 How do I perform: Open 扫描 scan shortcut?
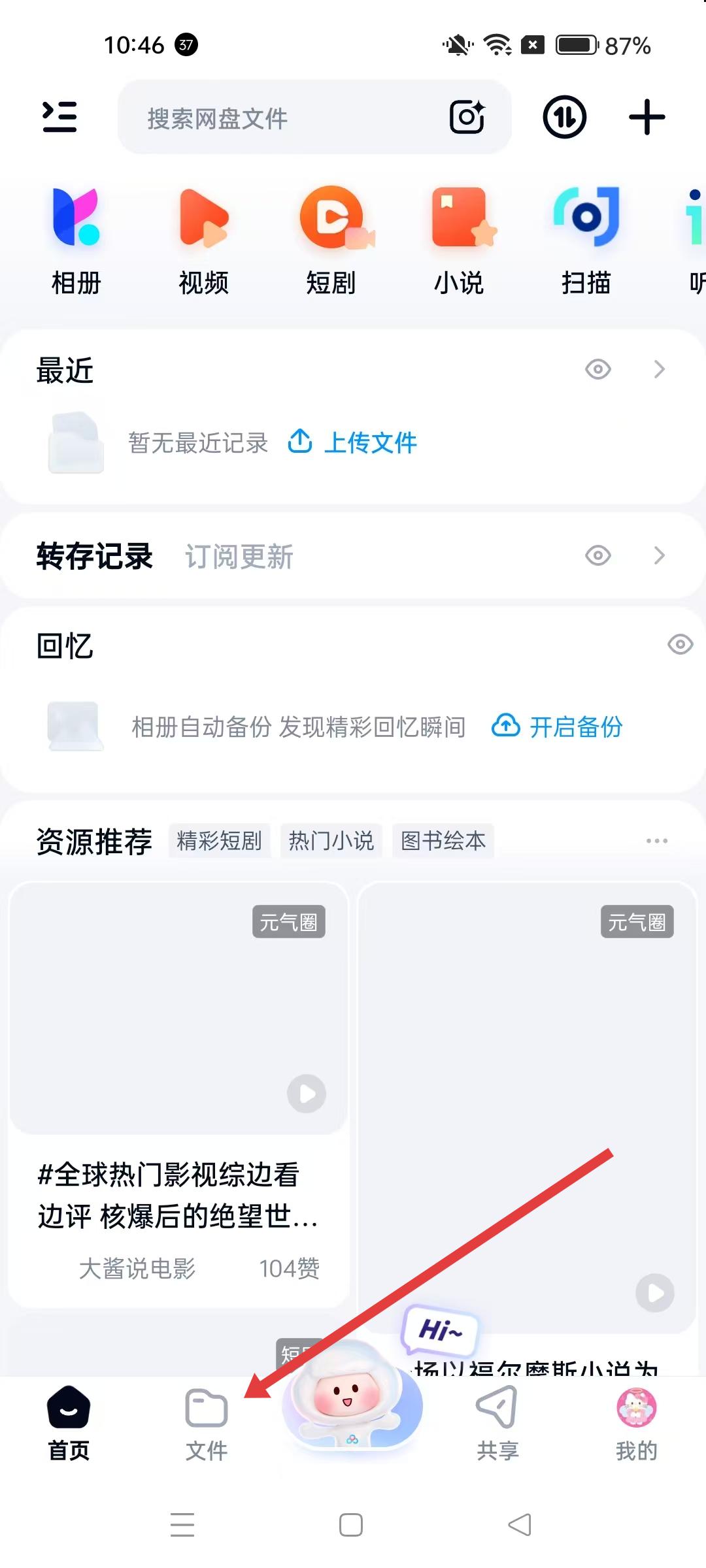[586, 239]
